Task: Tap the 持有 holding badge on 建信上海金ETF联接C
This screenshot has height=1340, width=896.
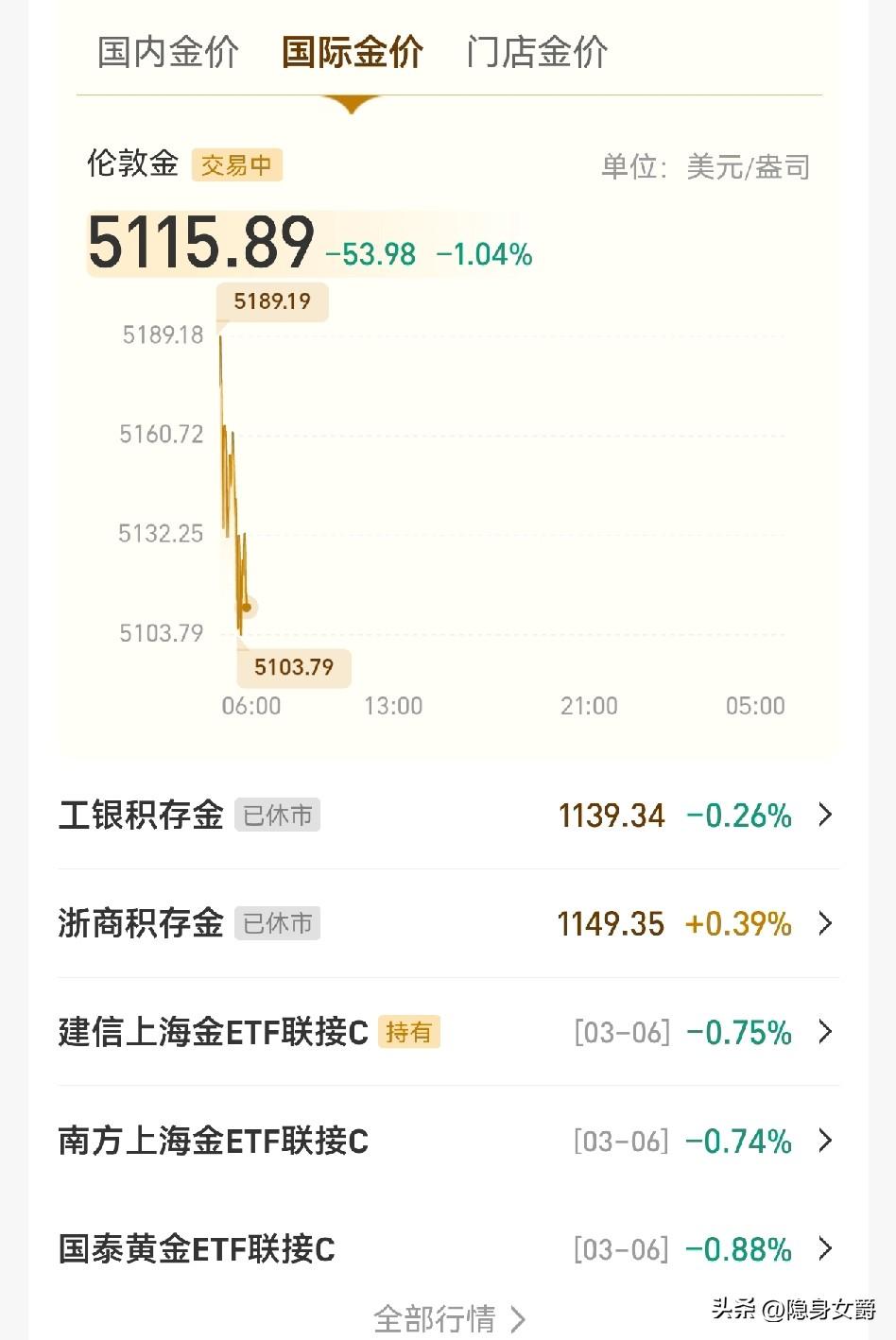Action: click(409, 1032)
